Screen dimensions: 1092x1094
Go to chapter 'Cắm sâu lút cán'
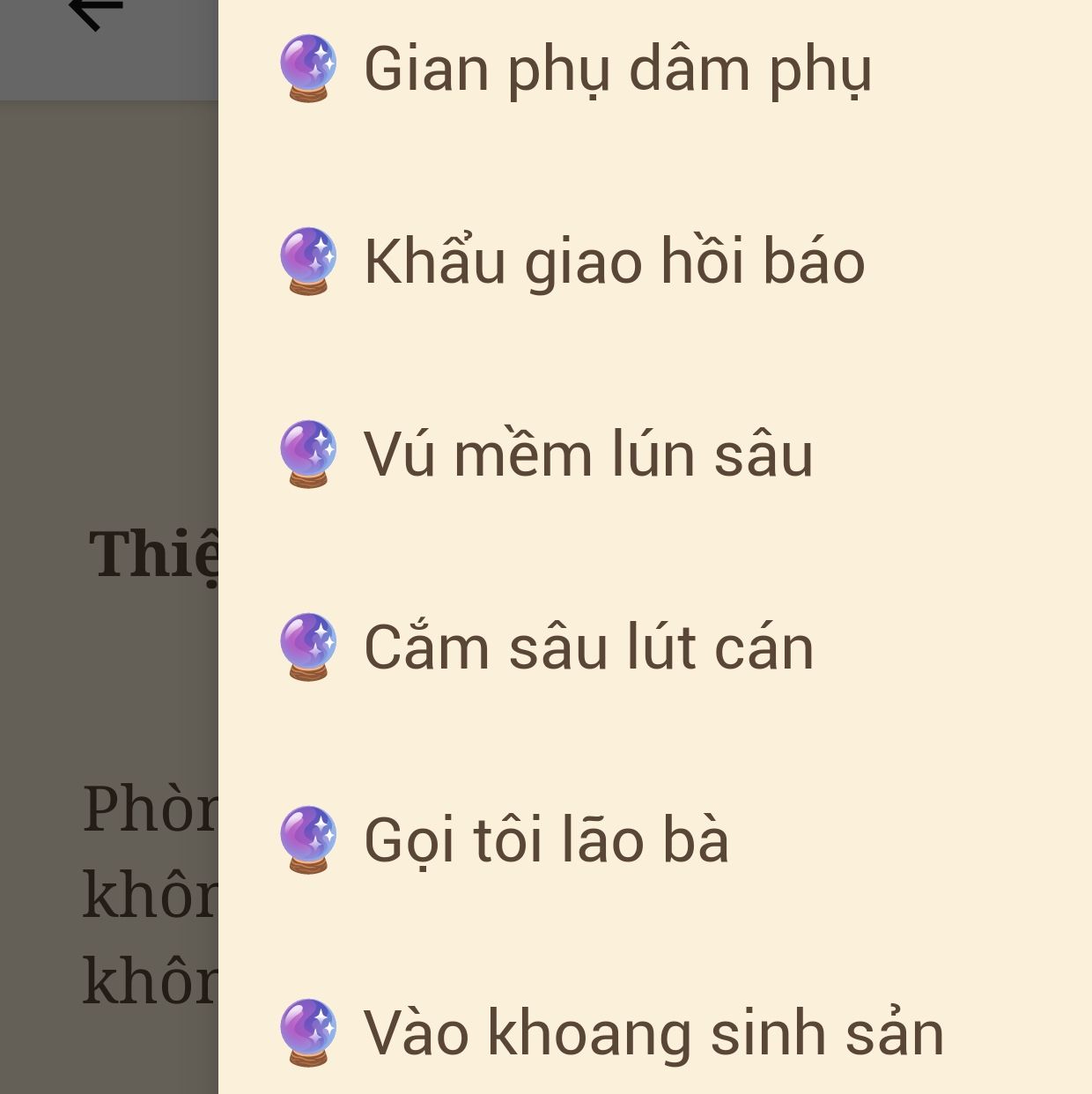(x=587, y=647)
